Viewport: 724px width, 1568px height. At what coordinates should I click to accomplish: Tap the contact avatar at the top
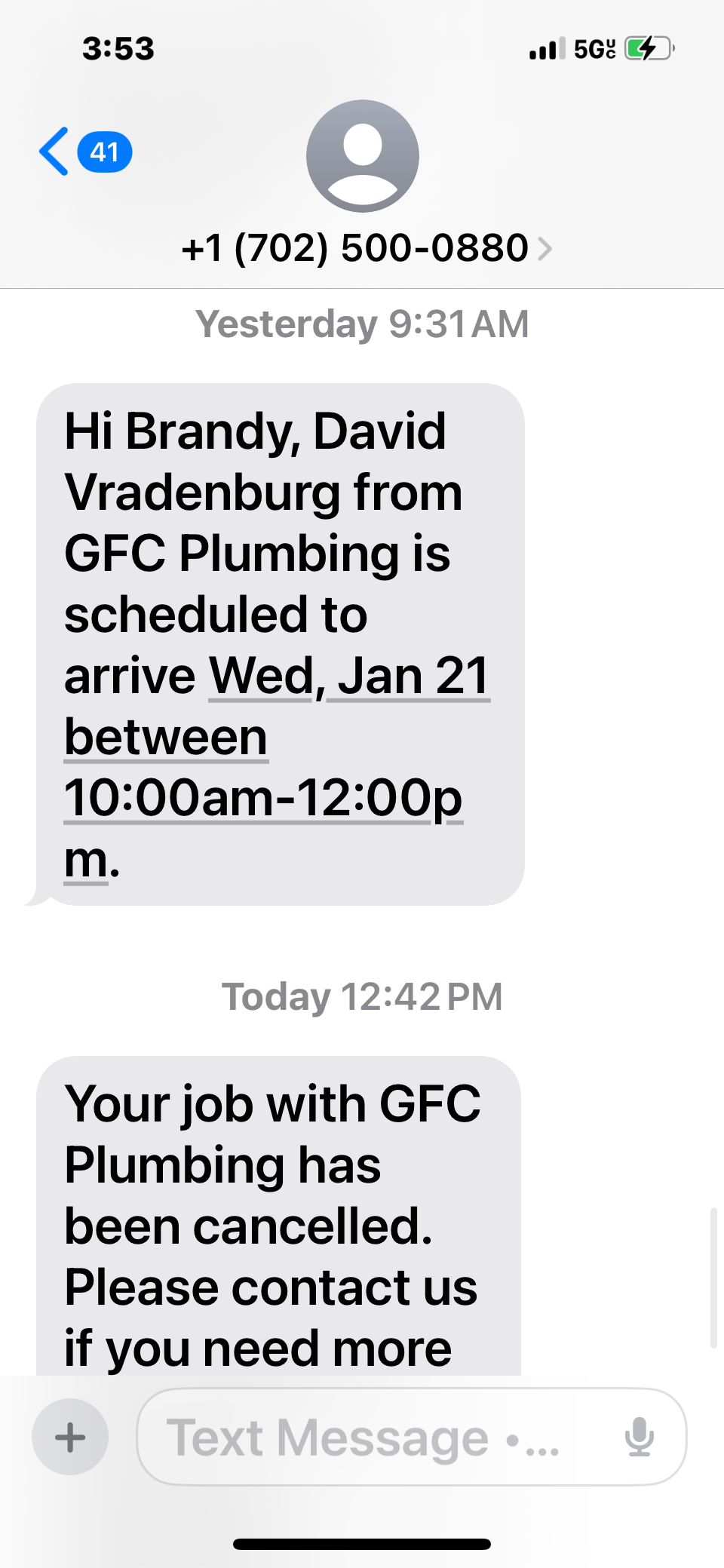[x=362, y=156]
